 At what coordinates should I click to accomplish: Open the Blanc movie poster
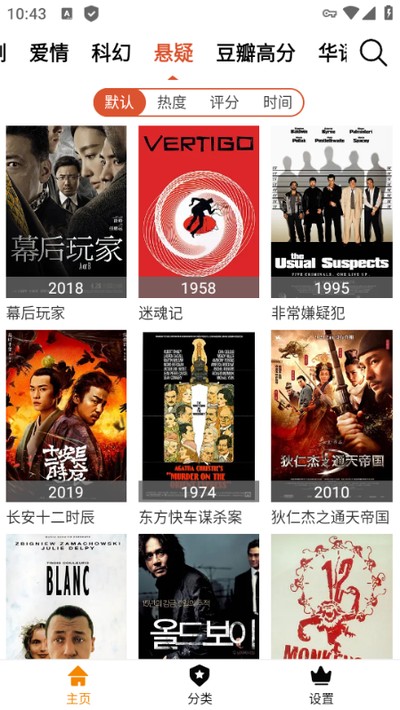66,596
